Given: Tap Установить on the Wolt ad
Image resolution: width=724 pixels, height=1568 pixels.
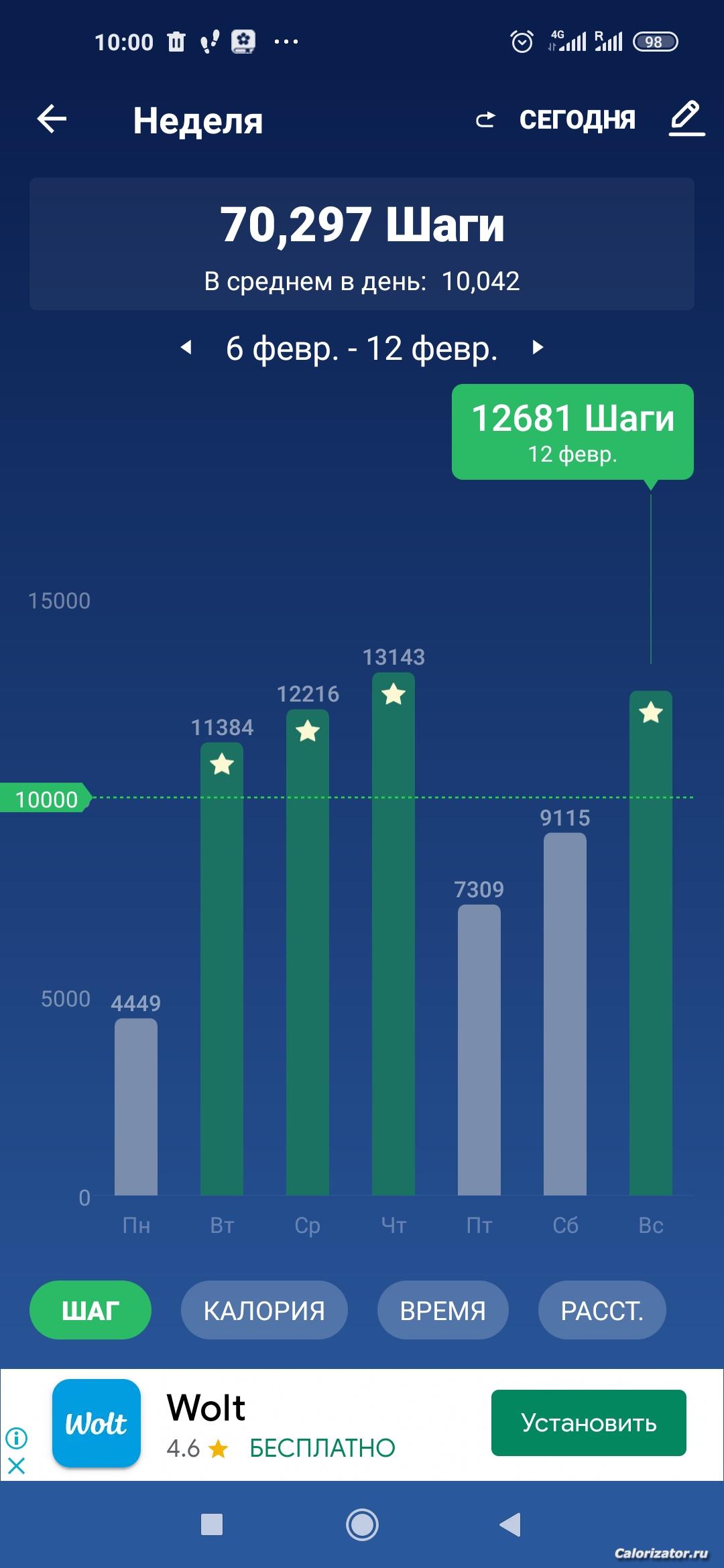Looking at the screenshot, I should (589, 1423).
